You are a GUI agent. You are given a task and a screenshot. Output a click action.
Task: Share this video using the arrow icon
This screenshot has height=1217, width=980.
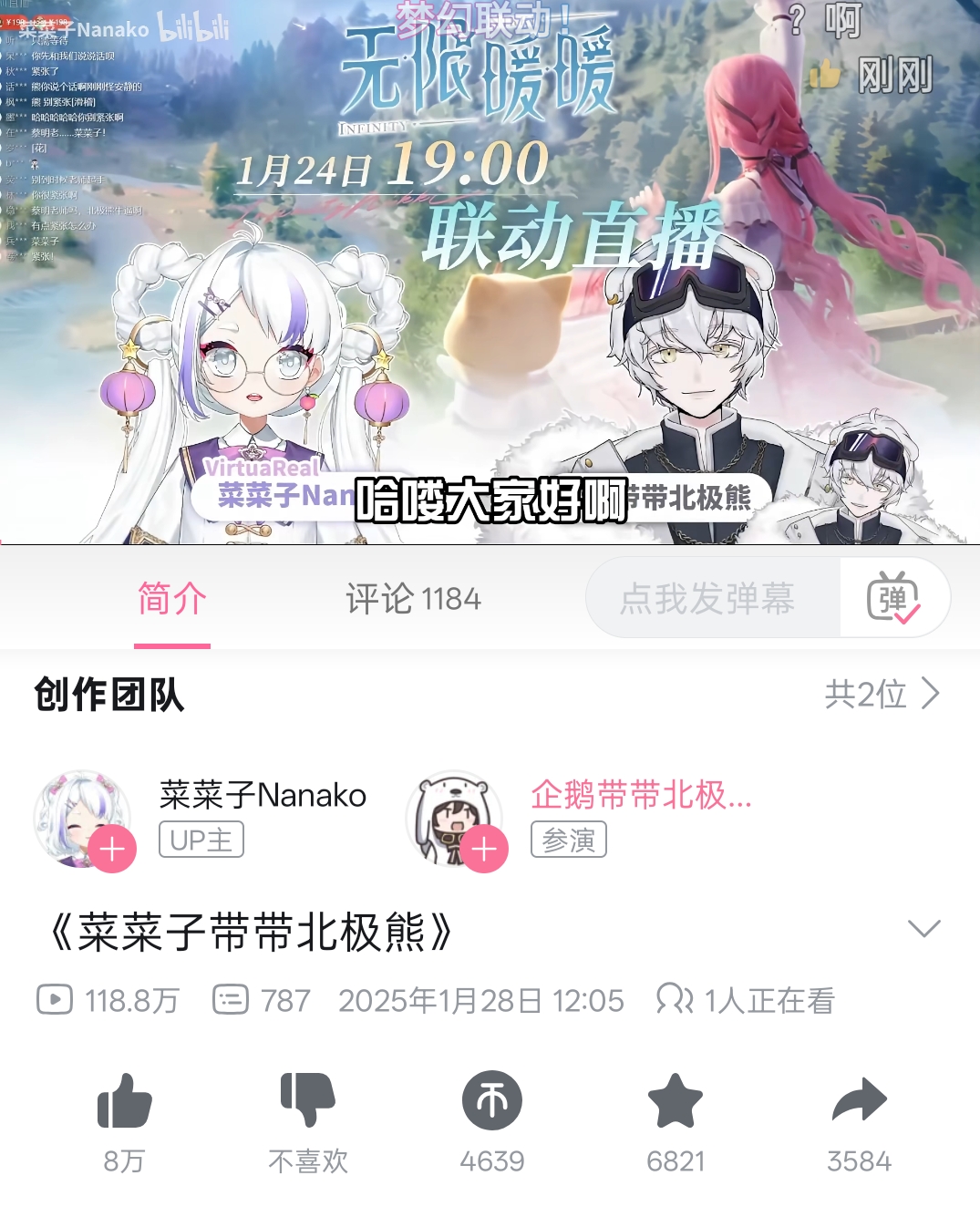pos(859,1099)
